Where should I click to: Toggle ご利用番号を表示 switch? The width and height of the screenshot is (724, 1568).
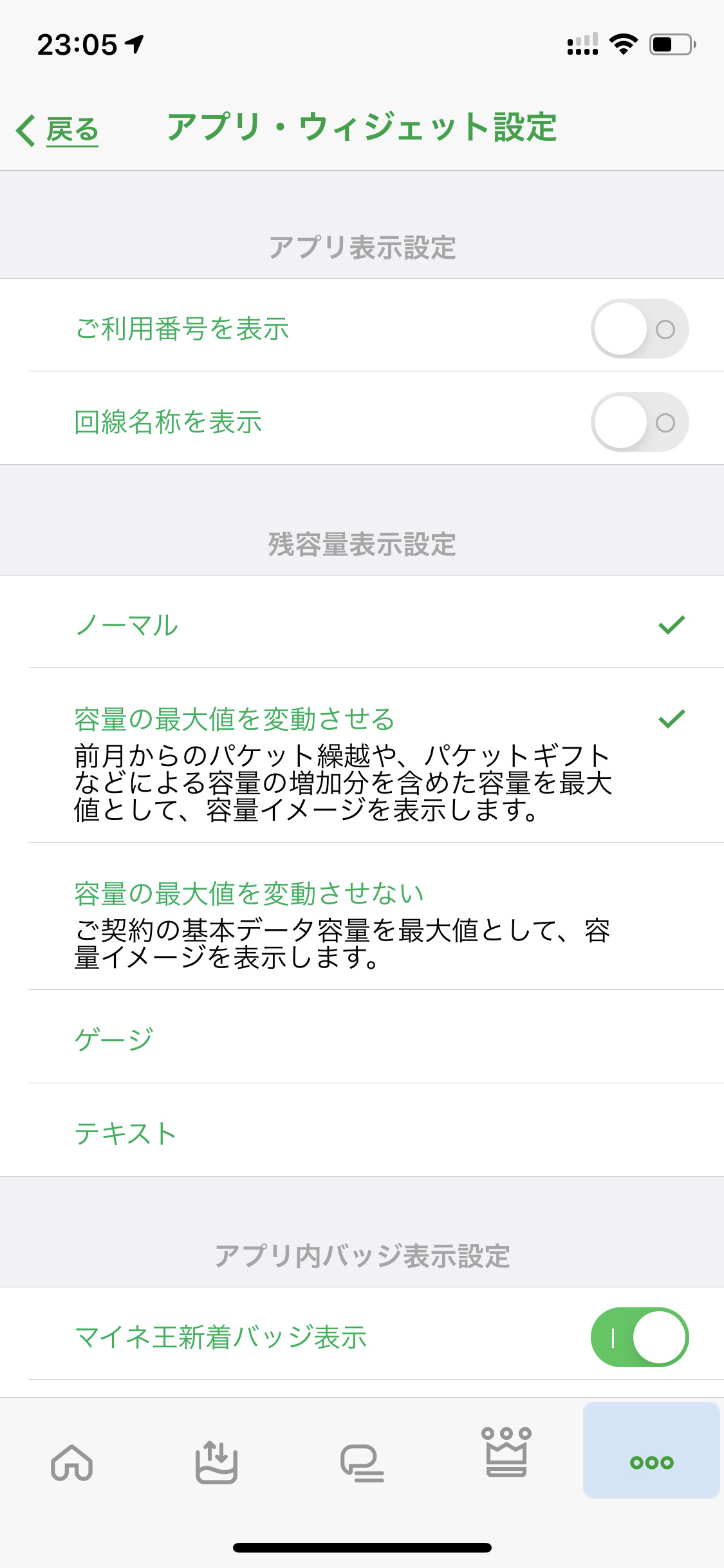coord(639,329)
